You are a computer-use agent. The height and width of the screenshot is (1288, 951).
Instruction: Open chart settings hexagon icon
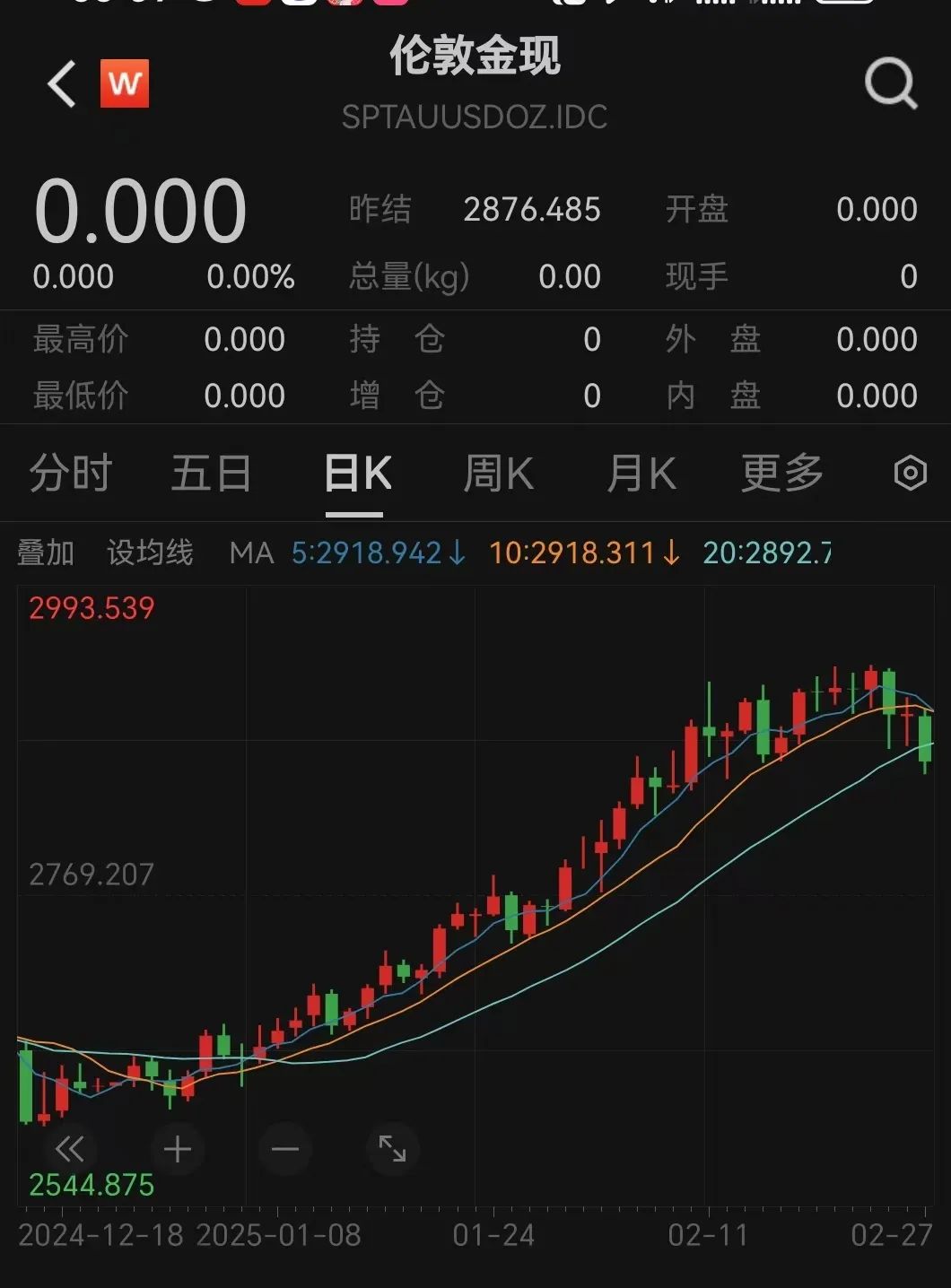(910, 473)
